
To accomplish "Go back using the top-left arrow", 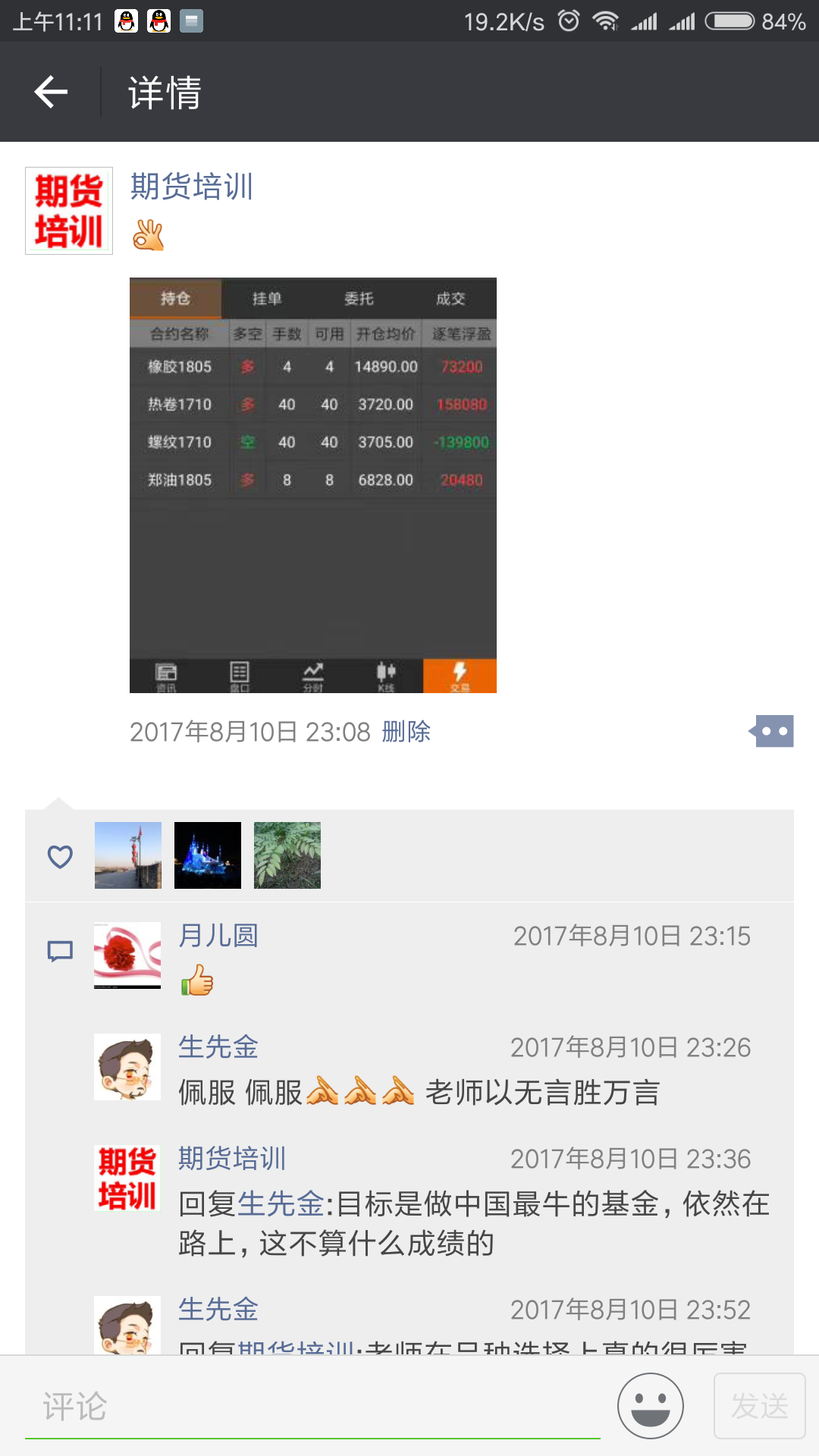I will [x=51, y=93].
